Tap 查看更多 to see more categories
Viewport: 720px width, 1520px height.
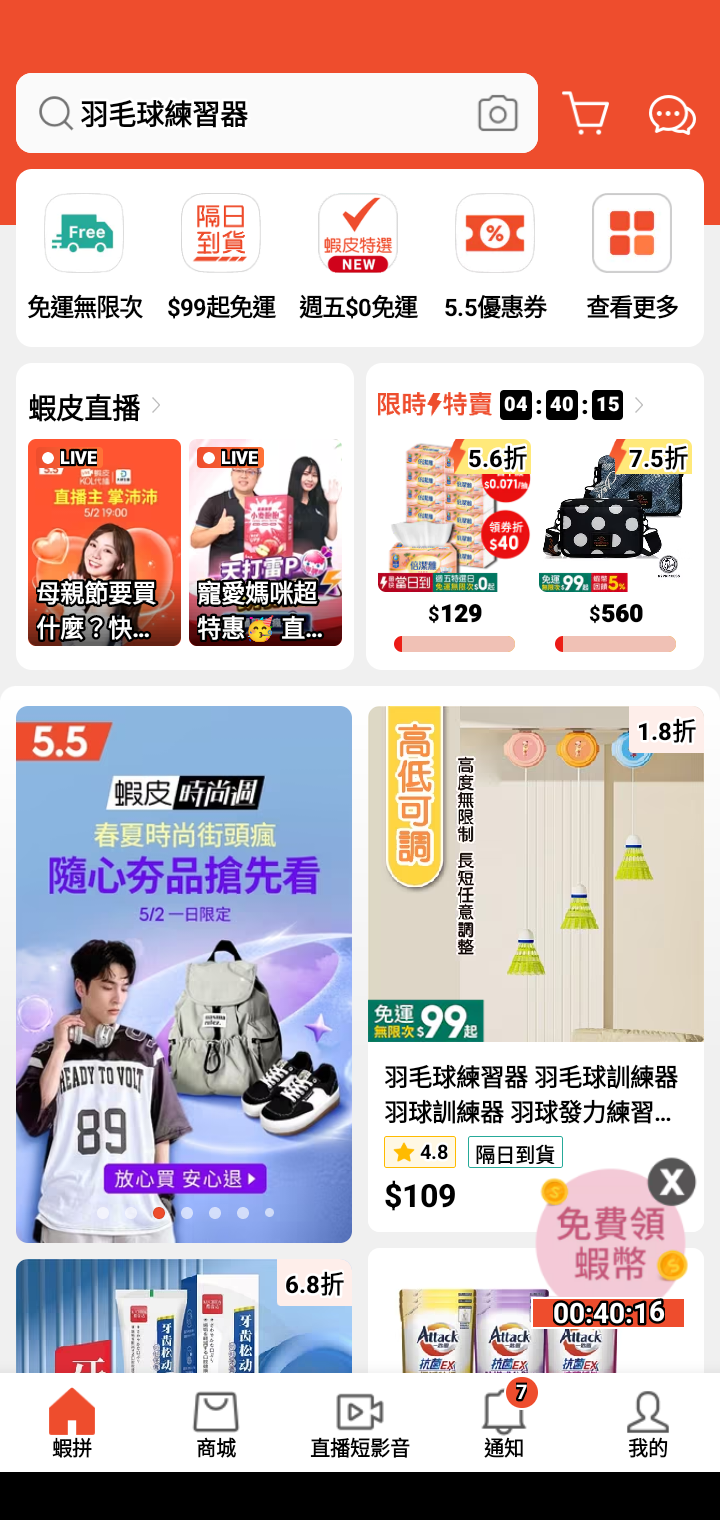(632, 257)
